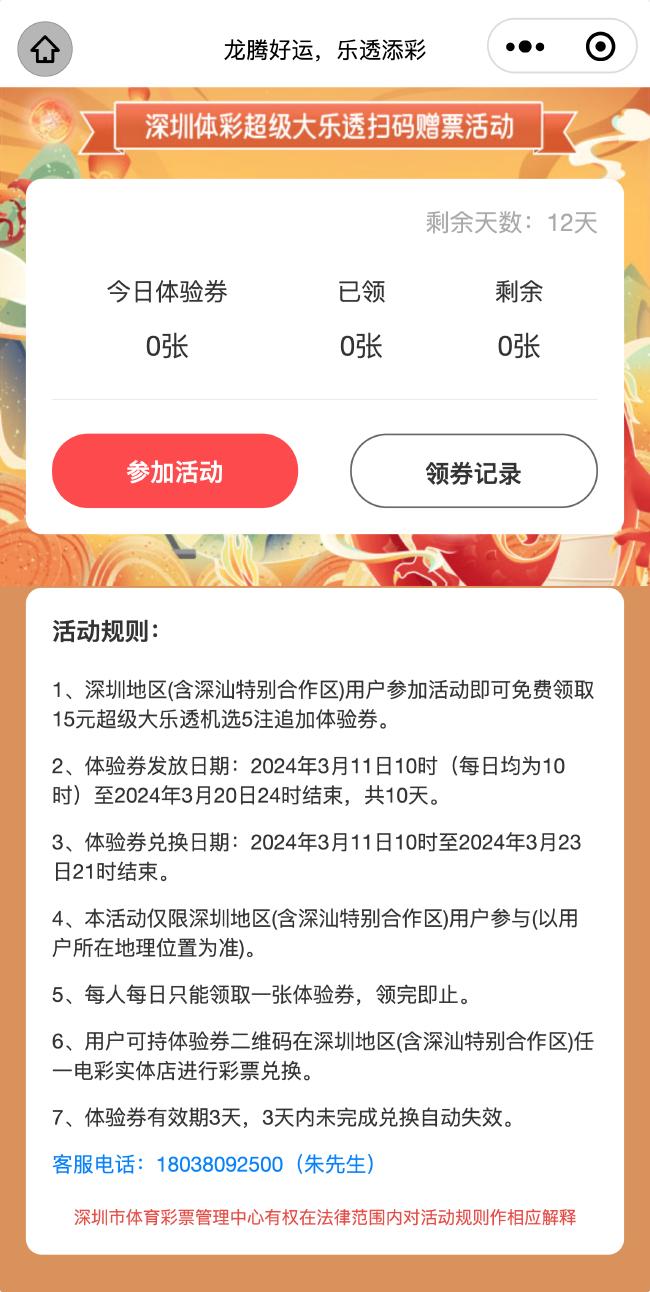Tap 参加活动 to join the event
This screenshot has height=1292, width=650.
click(x=175, y=471)
